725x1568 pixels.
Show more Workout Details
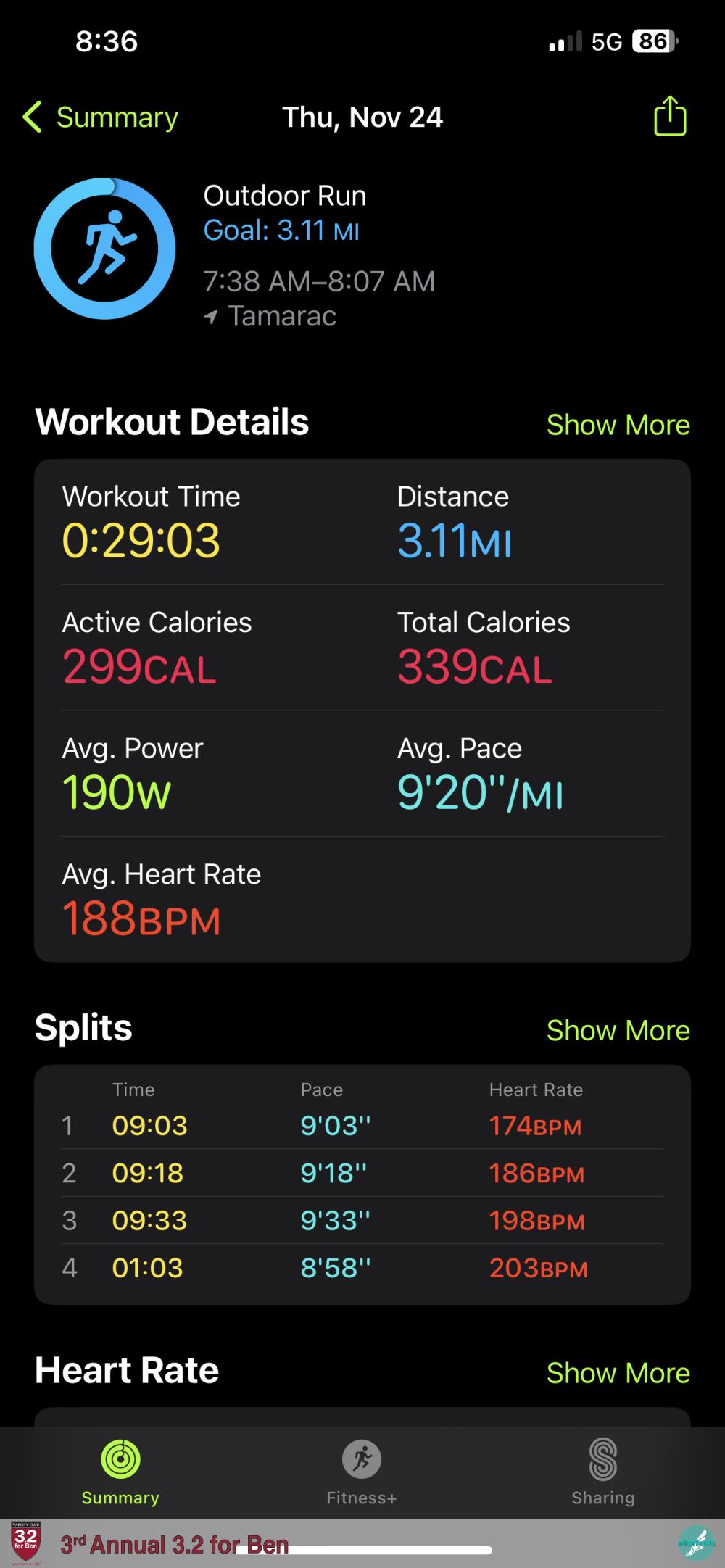pyautogui.click(x=618, y=425)
